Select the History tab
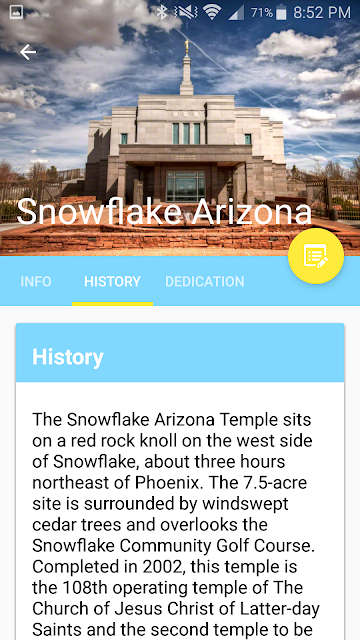The height and width of the screenshot is (640, 360). click(x=112, y=282)
